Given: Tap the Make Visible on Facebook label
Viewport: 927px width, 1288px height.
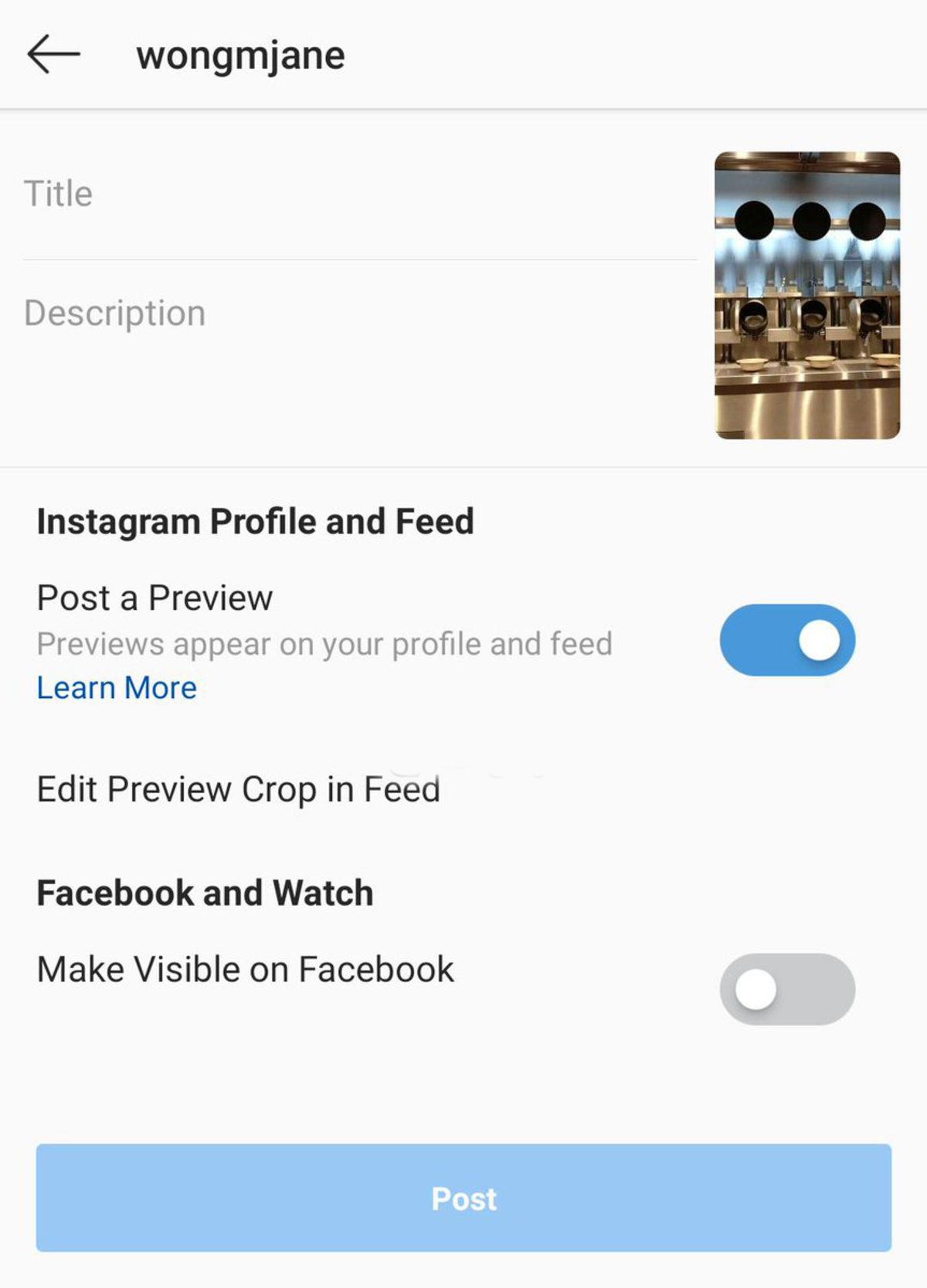Looking at the screenshot, I should coord(245,969).
